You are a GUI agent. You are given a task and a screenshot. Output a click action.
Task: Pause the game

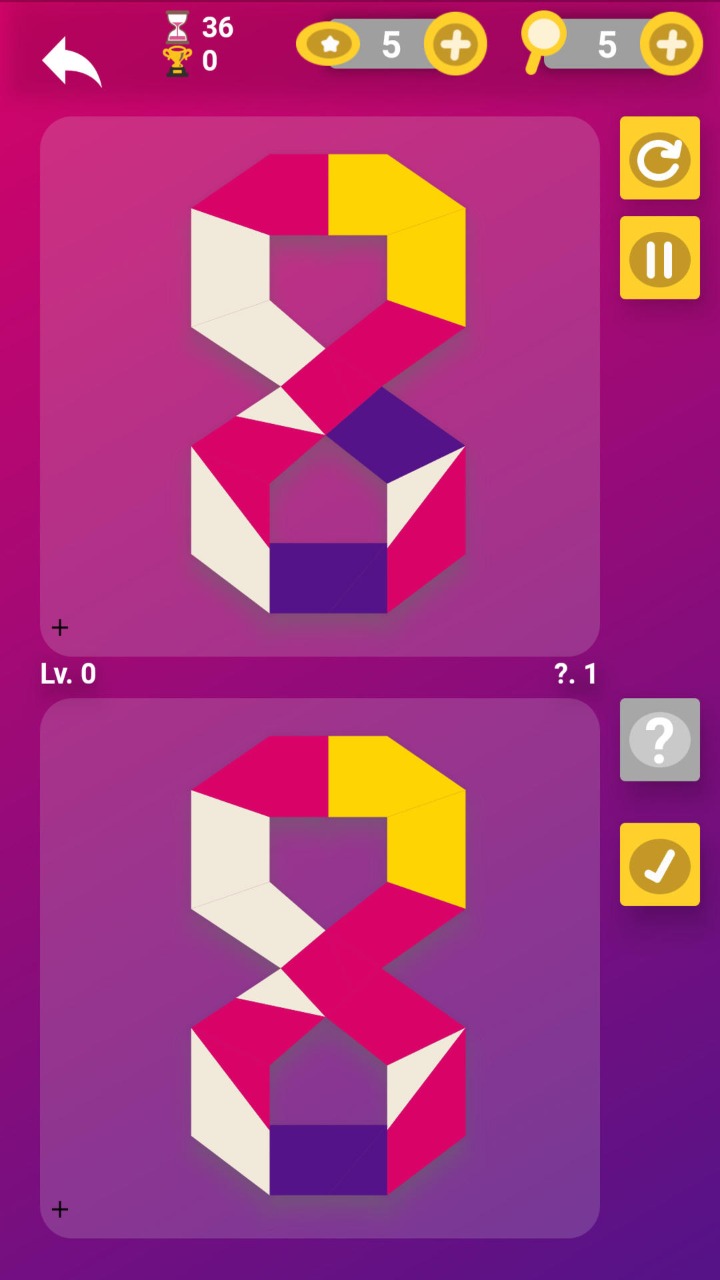[659, 258]
